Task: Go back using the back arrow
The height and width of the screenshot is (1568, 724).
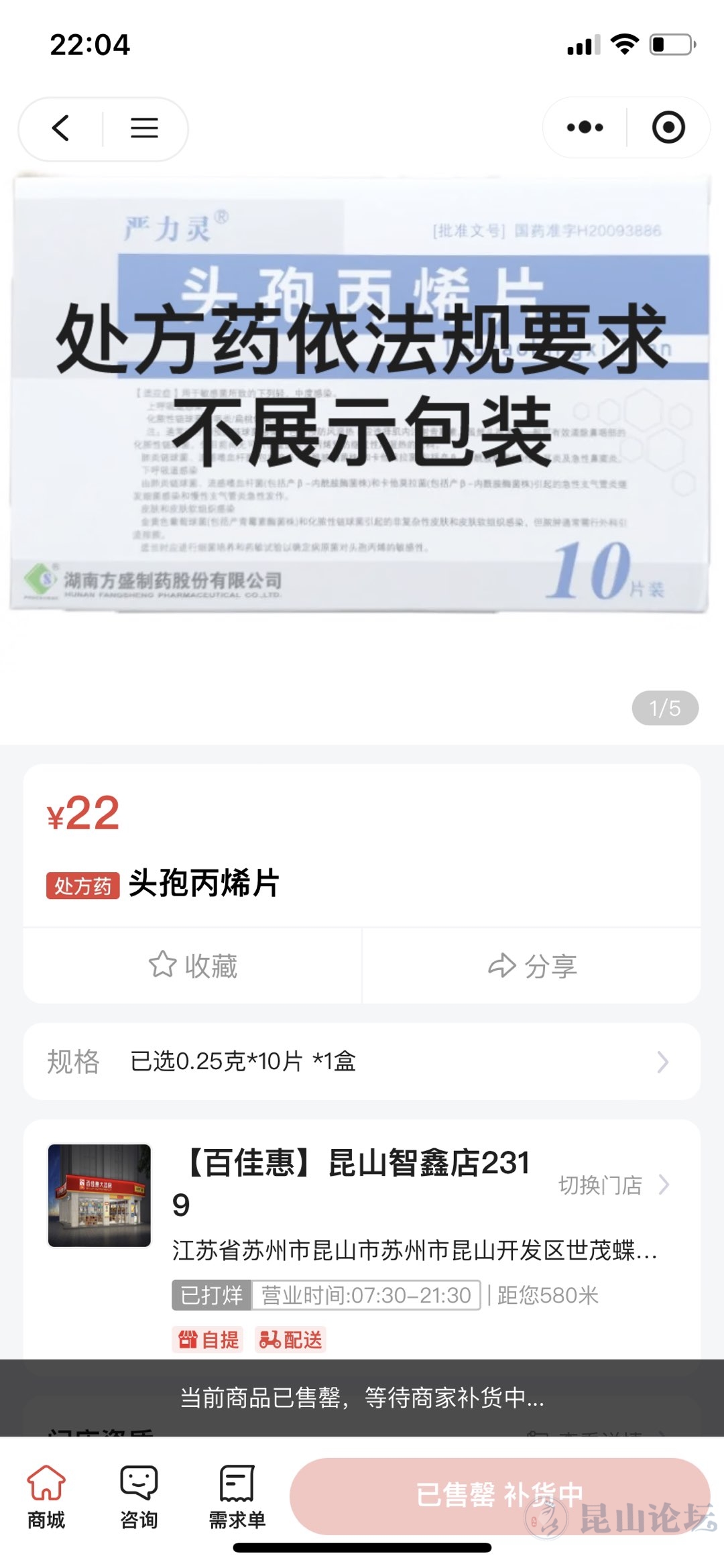Action: point(61,127)
